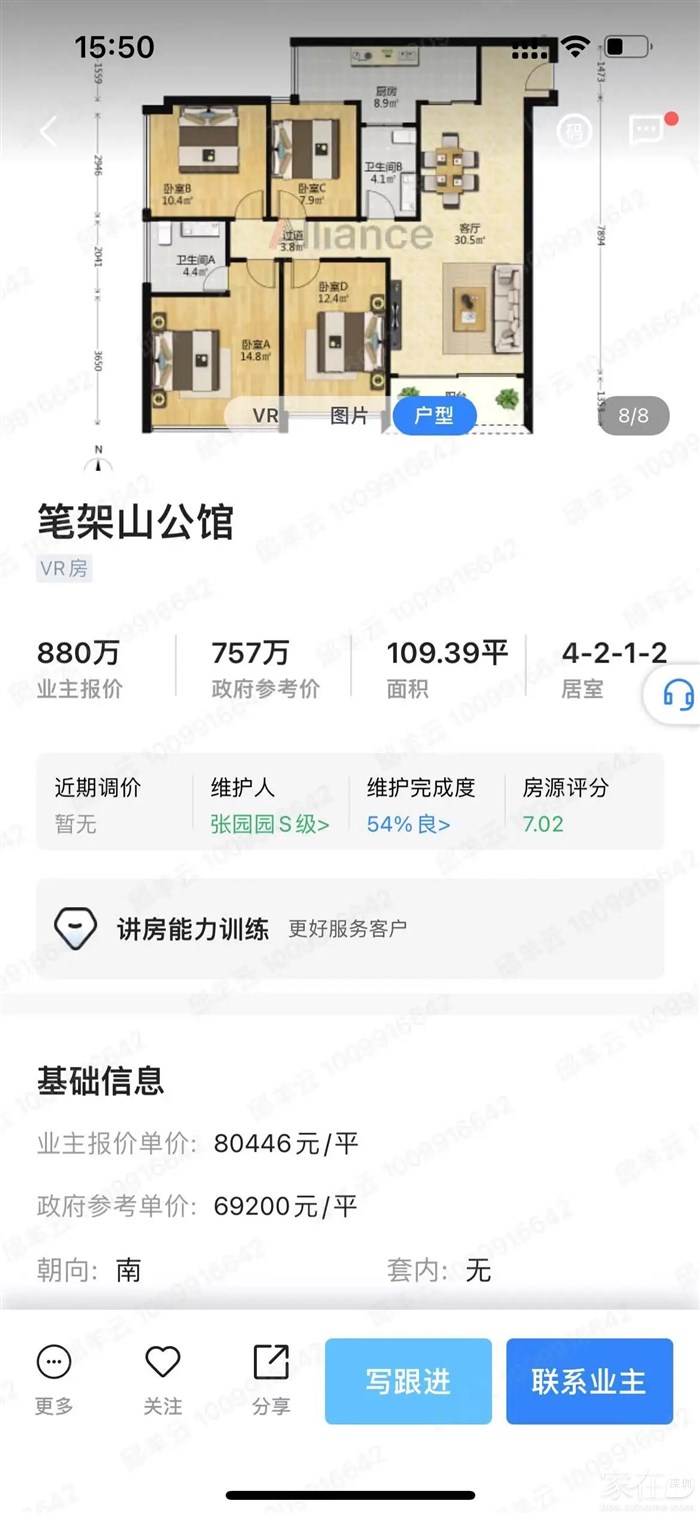The width and height of the screenshot is (700, 1514).
Task: Switch to the VR view tab
Action: pos(265,416)
